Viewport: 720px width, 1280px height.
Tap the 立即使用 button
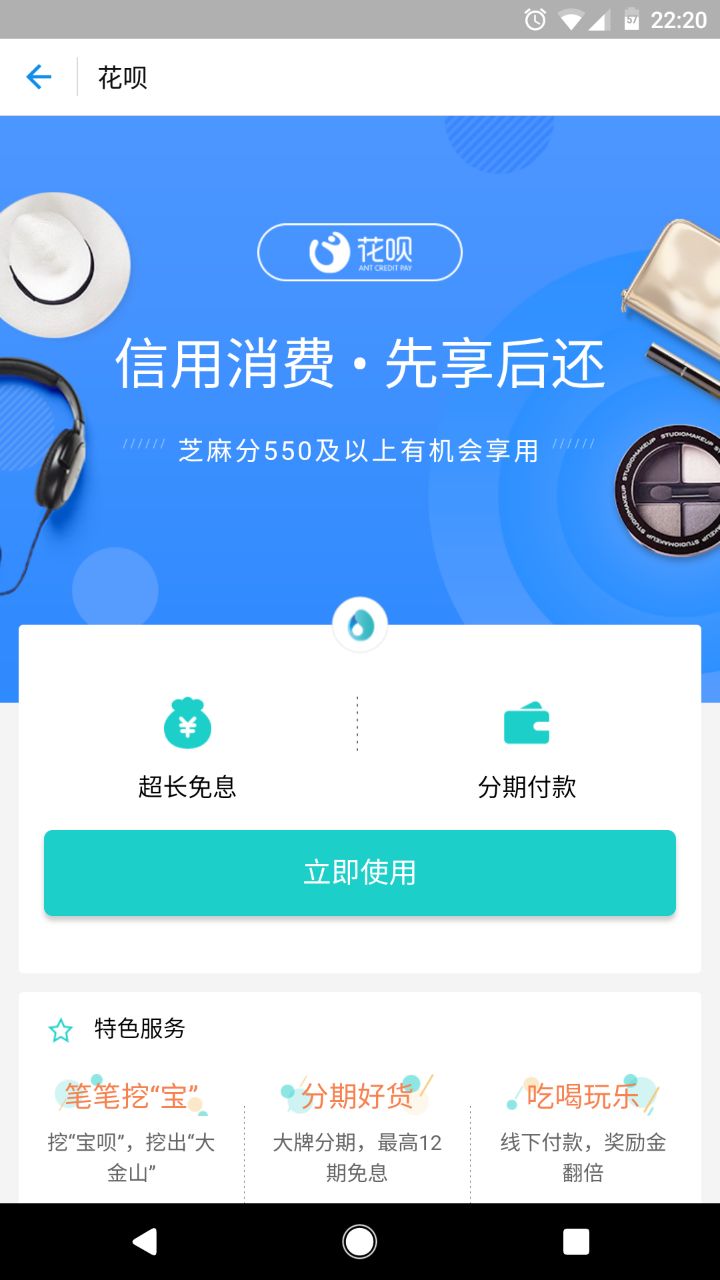(360, 872)
